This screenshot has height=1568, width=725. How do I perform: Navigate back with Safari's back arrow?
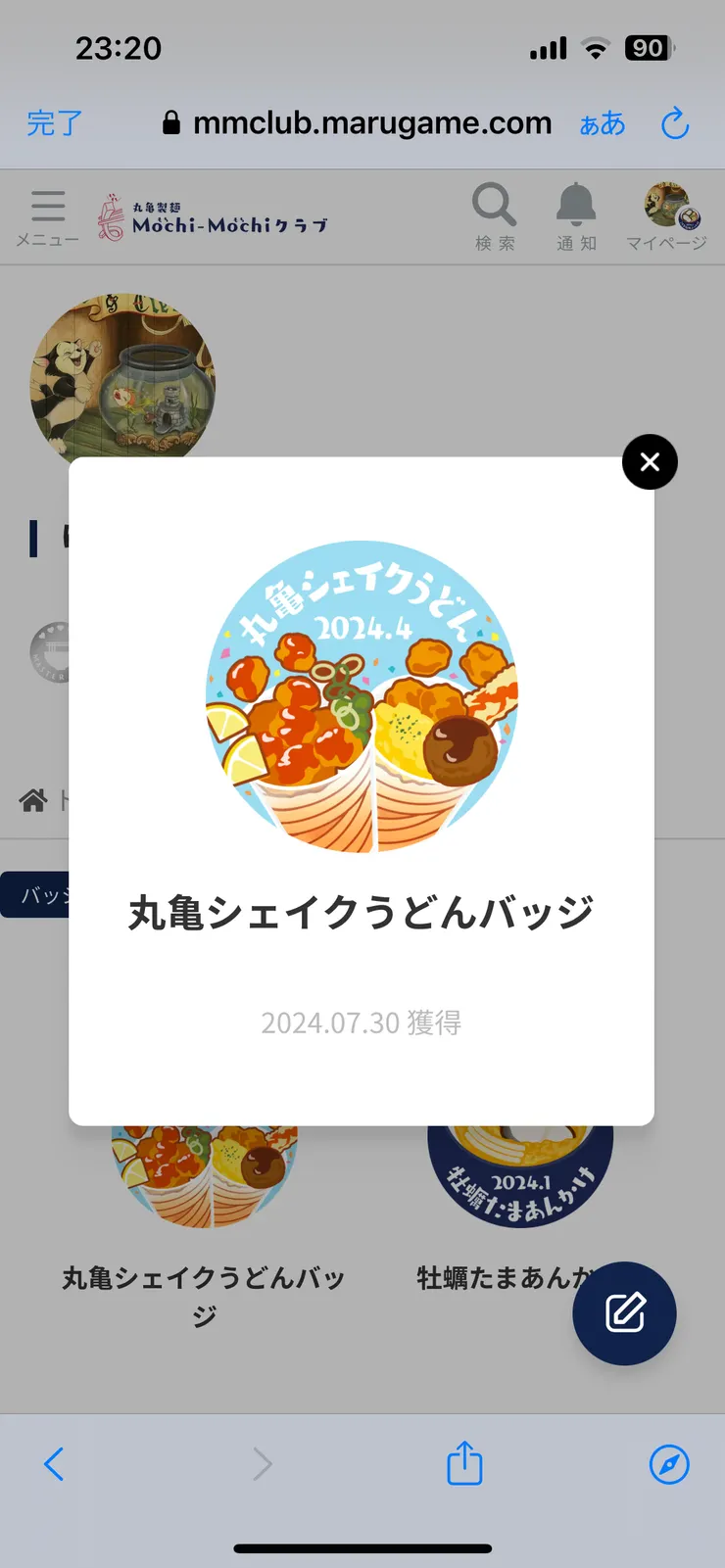click(x=54, y=1463)
